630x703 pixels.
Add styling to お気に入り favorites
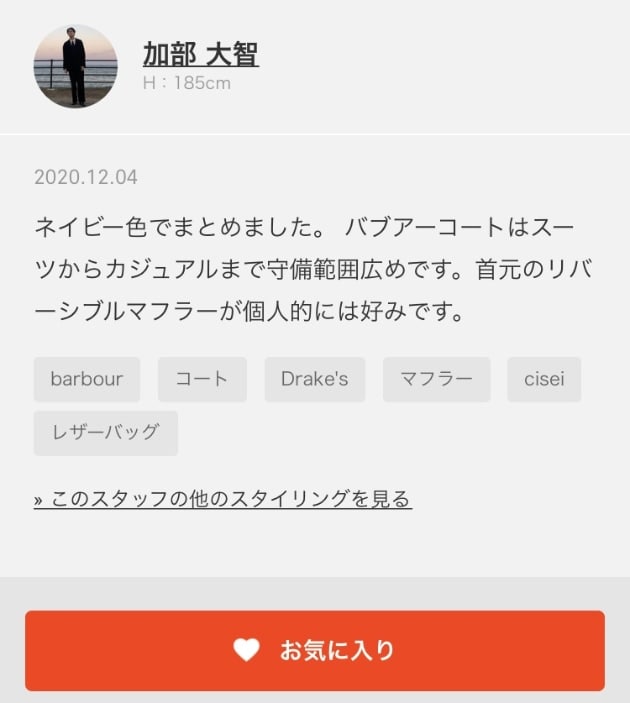click(315, 651)
